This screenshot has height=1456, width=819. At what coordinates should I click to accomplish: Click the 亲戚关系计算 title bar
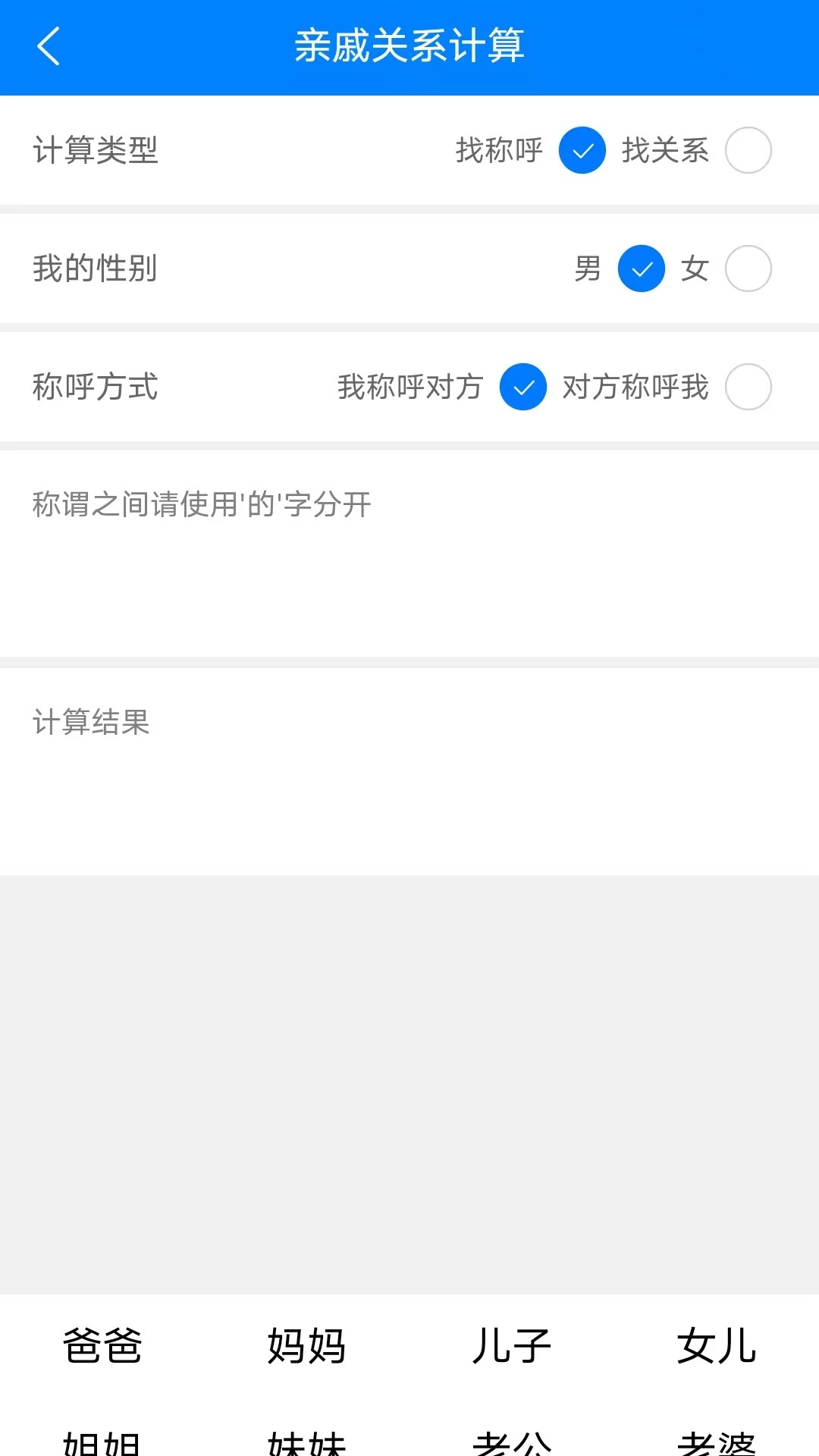[x=409, y=47]
